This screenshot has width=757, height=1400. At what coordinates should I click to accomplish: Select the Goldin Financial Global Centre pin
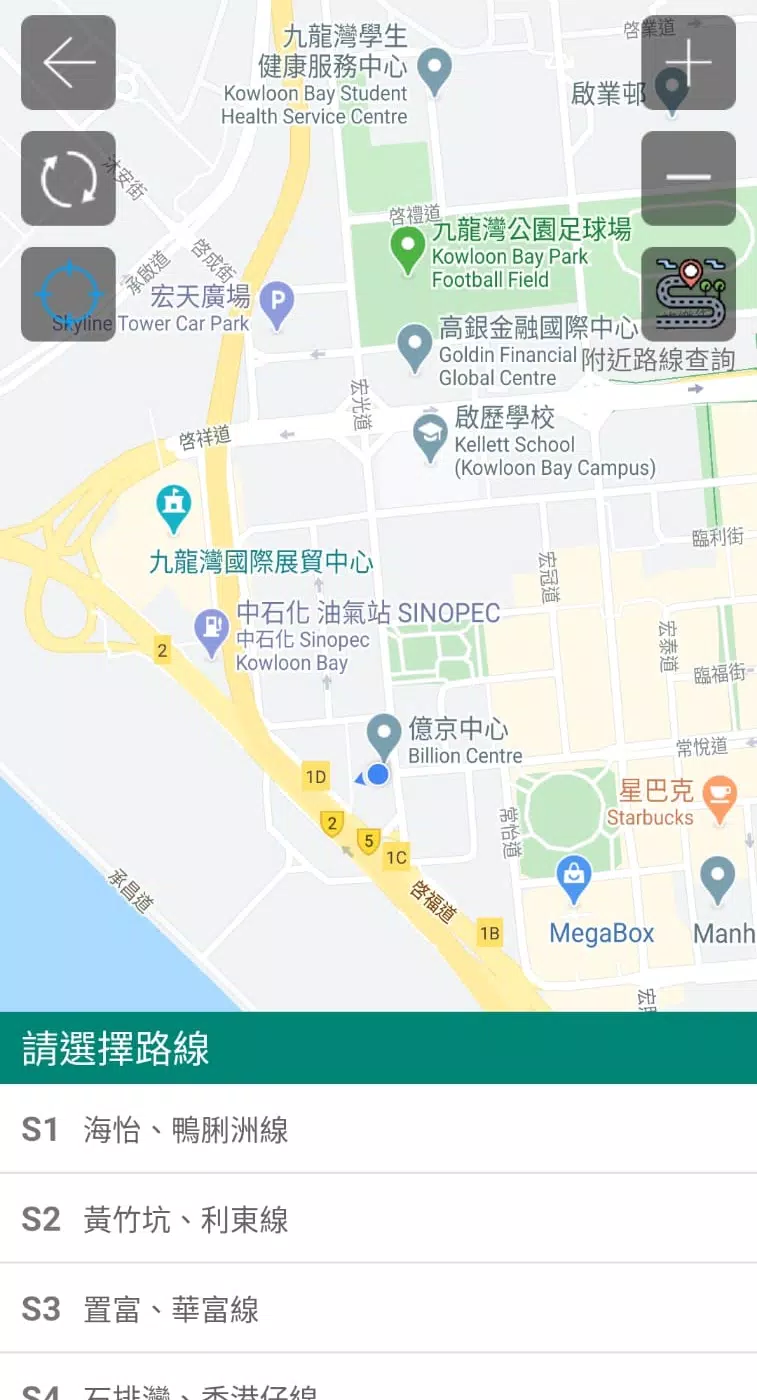(x=414, y=345)
